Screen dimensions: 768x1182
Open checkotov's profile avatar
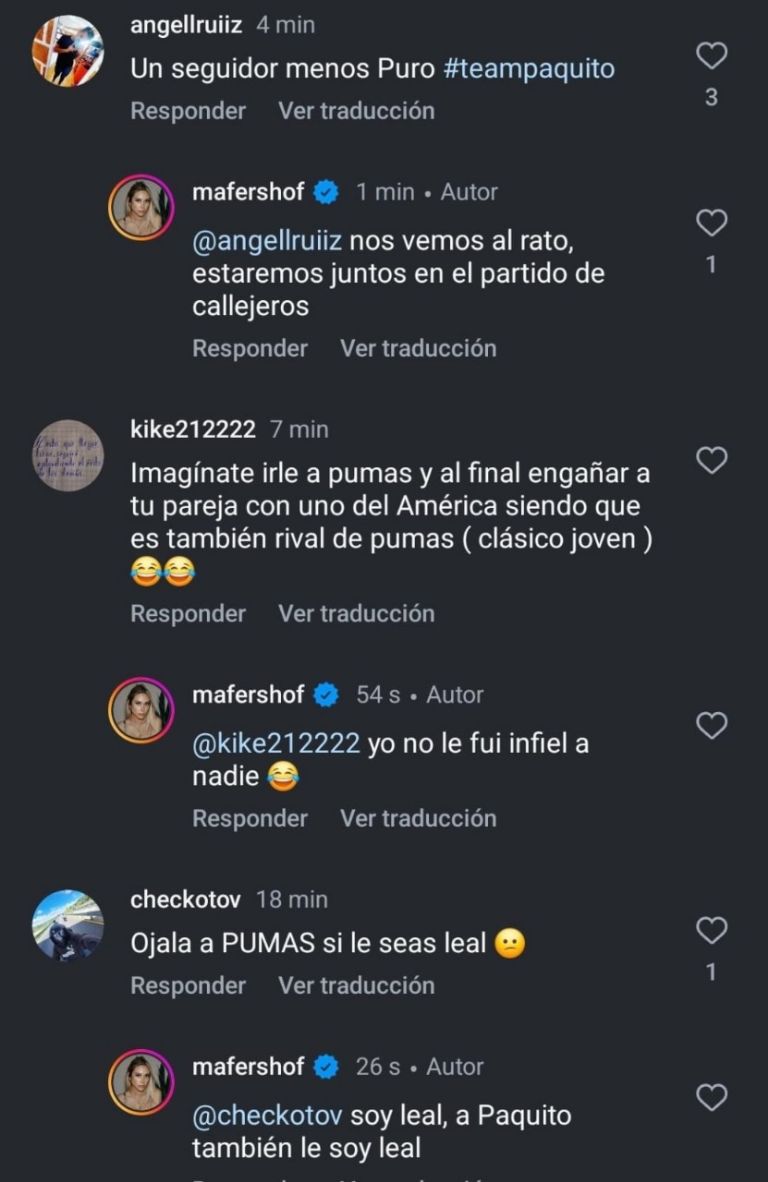68,925
